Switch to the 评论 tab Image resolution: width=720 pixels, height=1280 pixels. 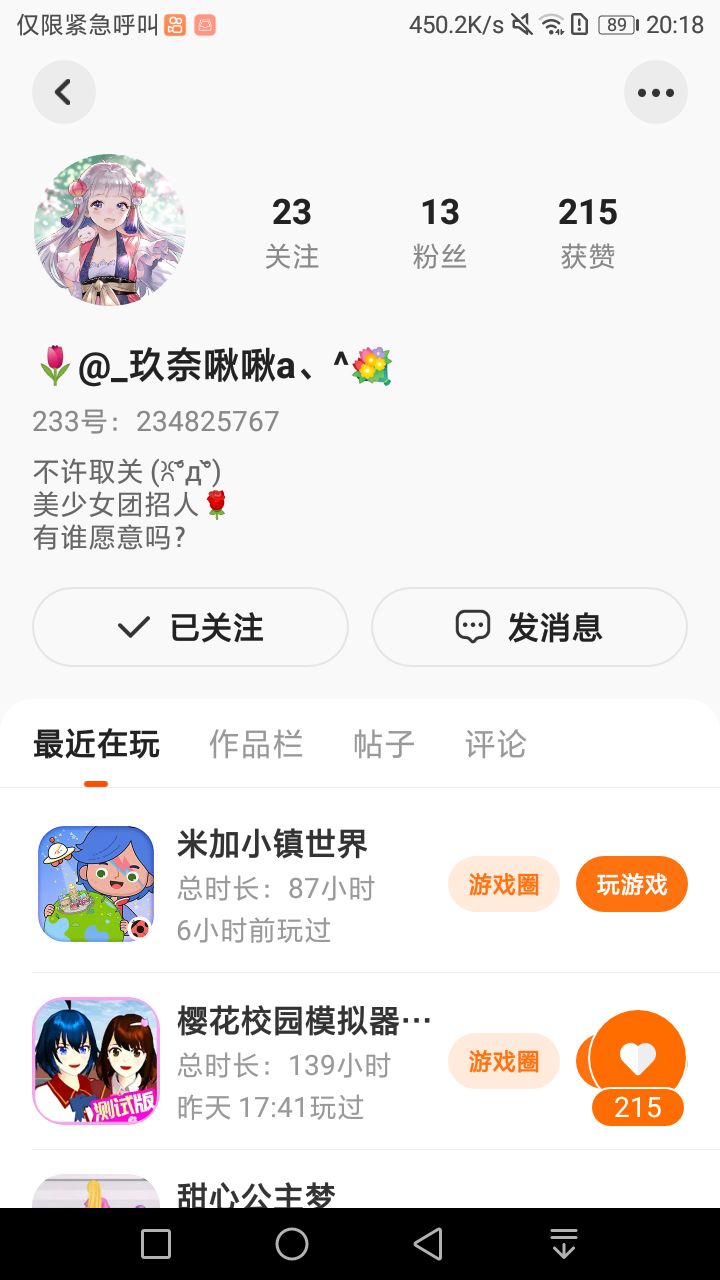[495, 744]
